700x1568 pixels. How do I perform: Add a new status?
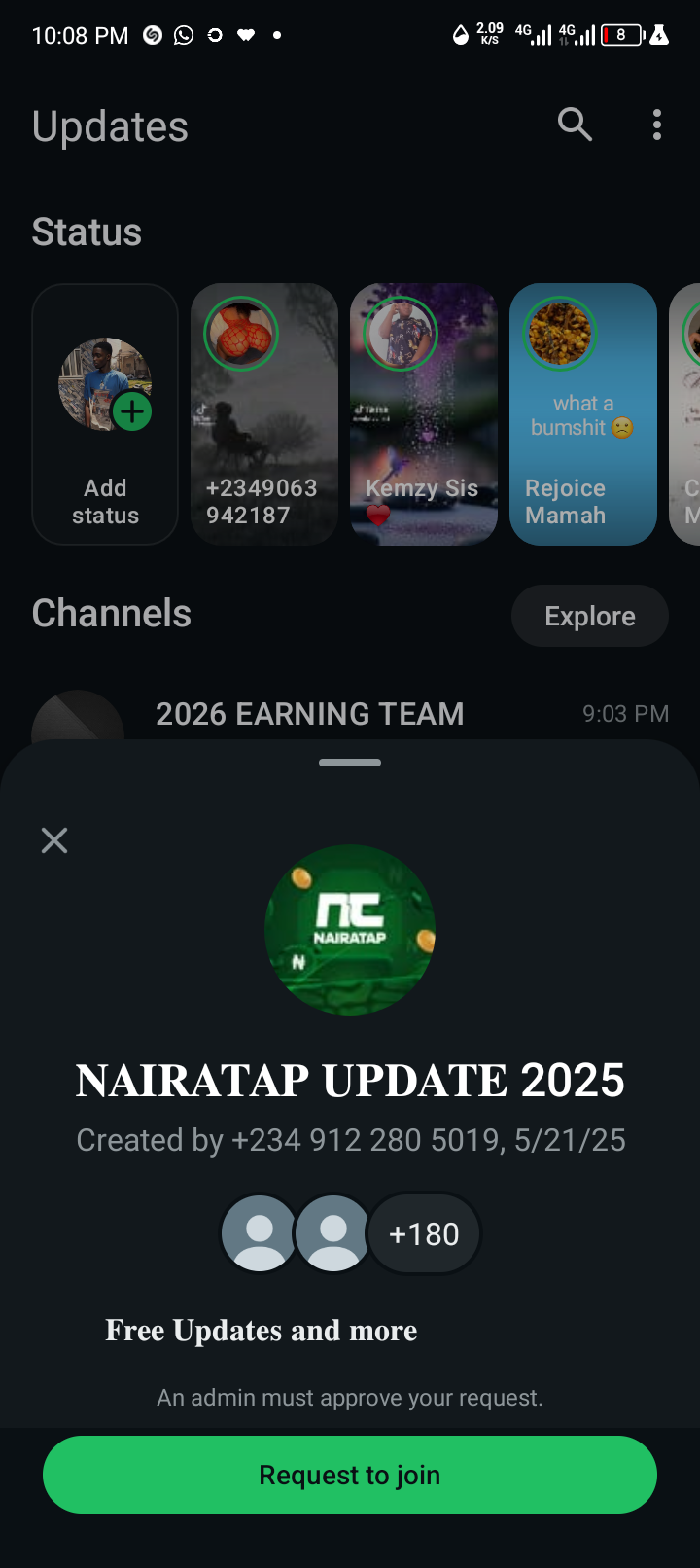click(105, 414)
